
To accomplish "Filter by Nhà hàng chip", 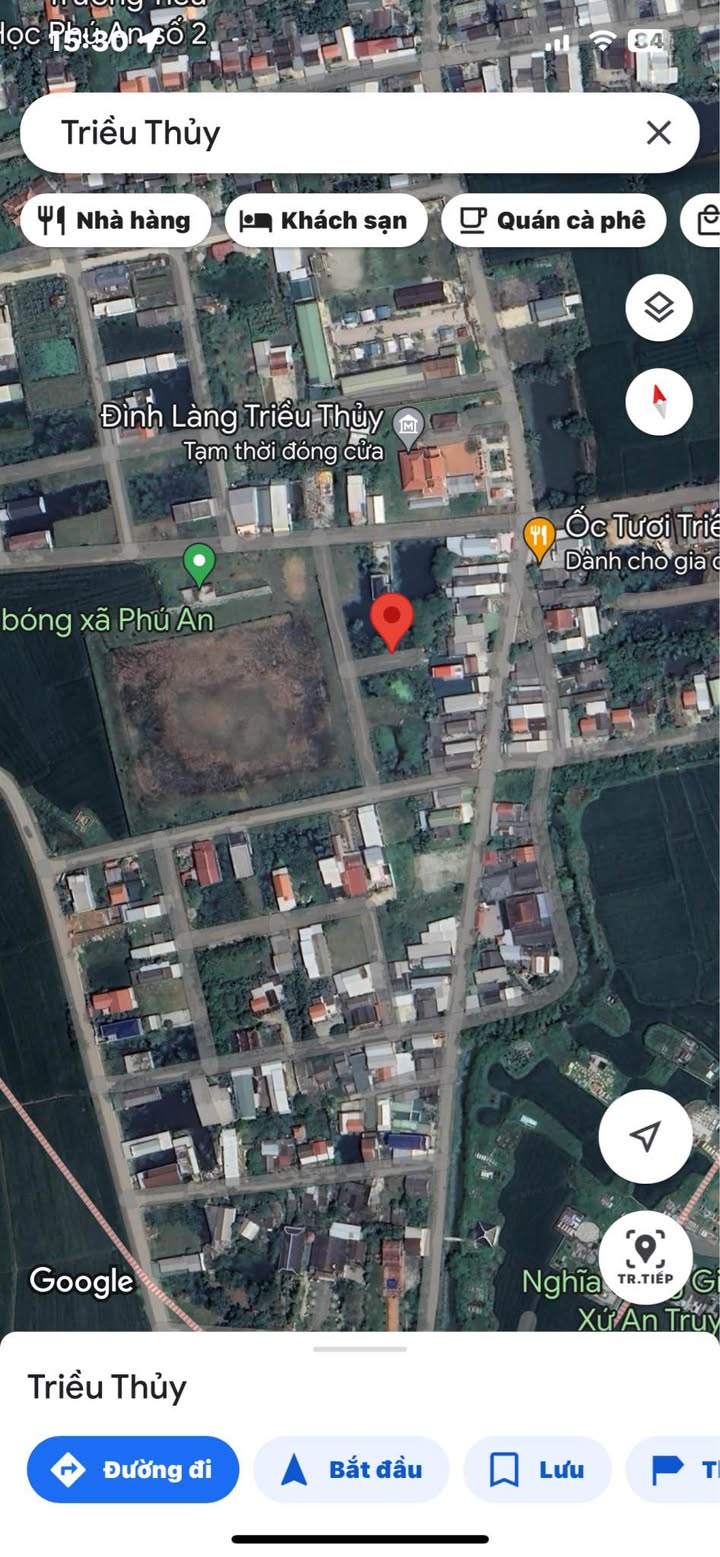I will (115, 221).
